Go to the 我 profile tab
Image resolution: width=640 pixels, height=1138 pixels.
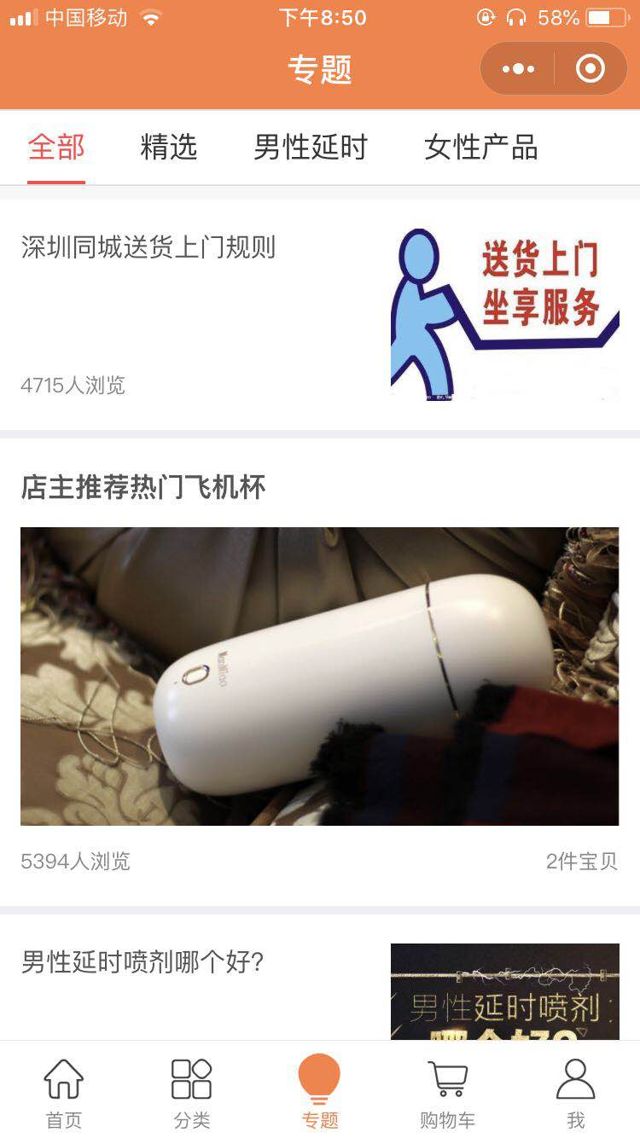point(575,1092)
